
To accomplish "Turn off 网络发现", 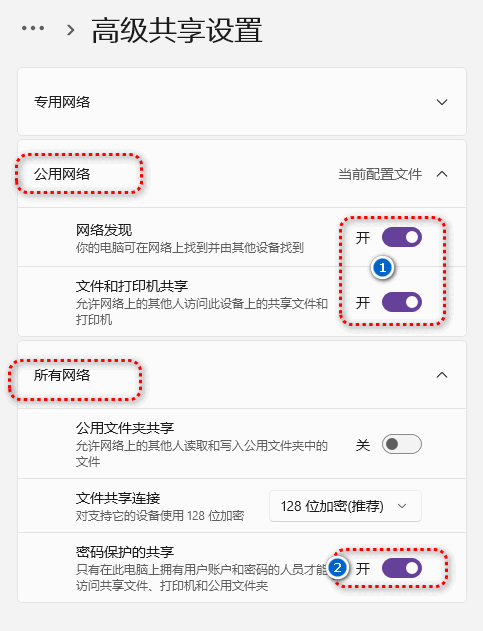I will (402, 237).
